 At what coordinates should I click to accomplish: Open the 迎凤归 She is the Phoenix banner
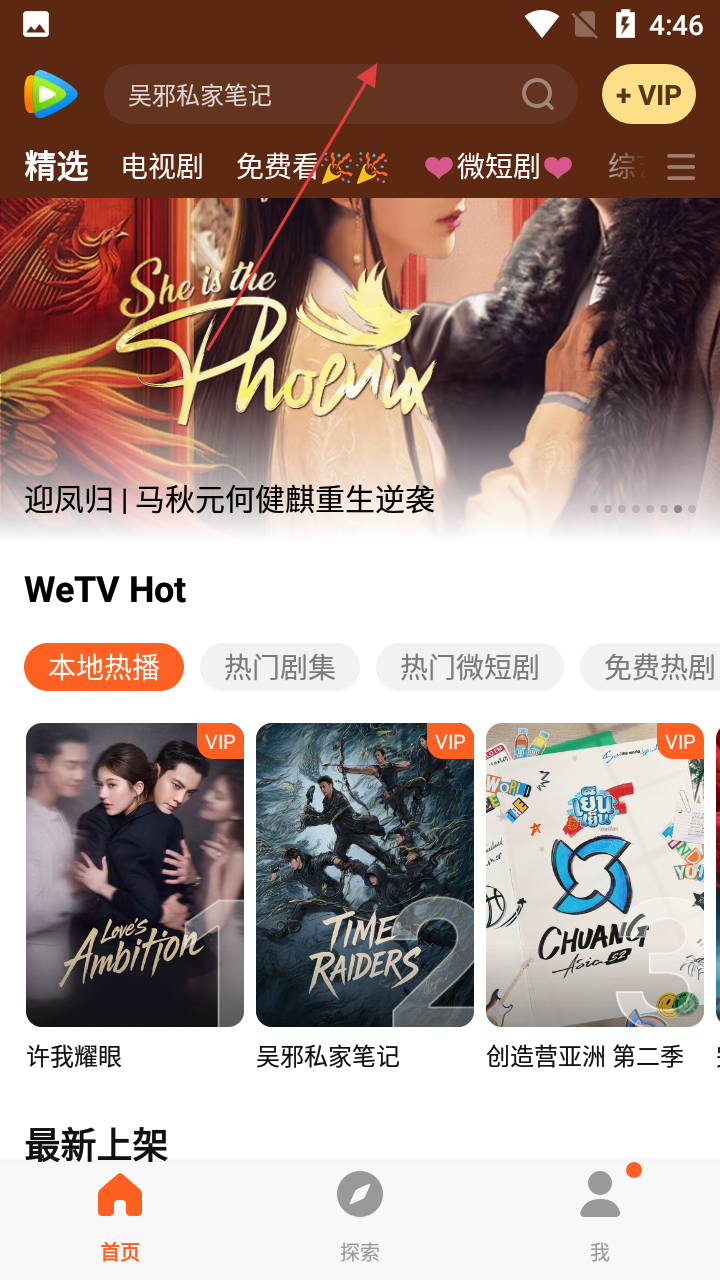360,370
